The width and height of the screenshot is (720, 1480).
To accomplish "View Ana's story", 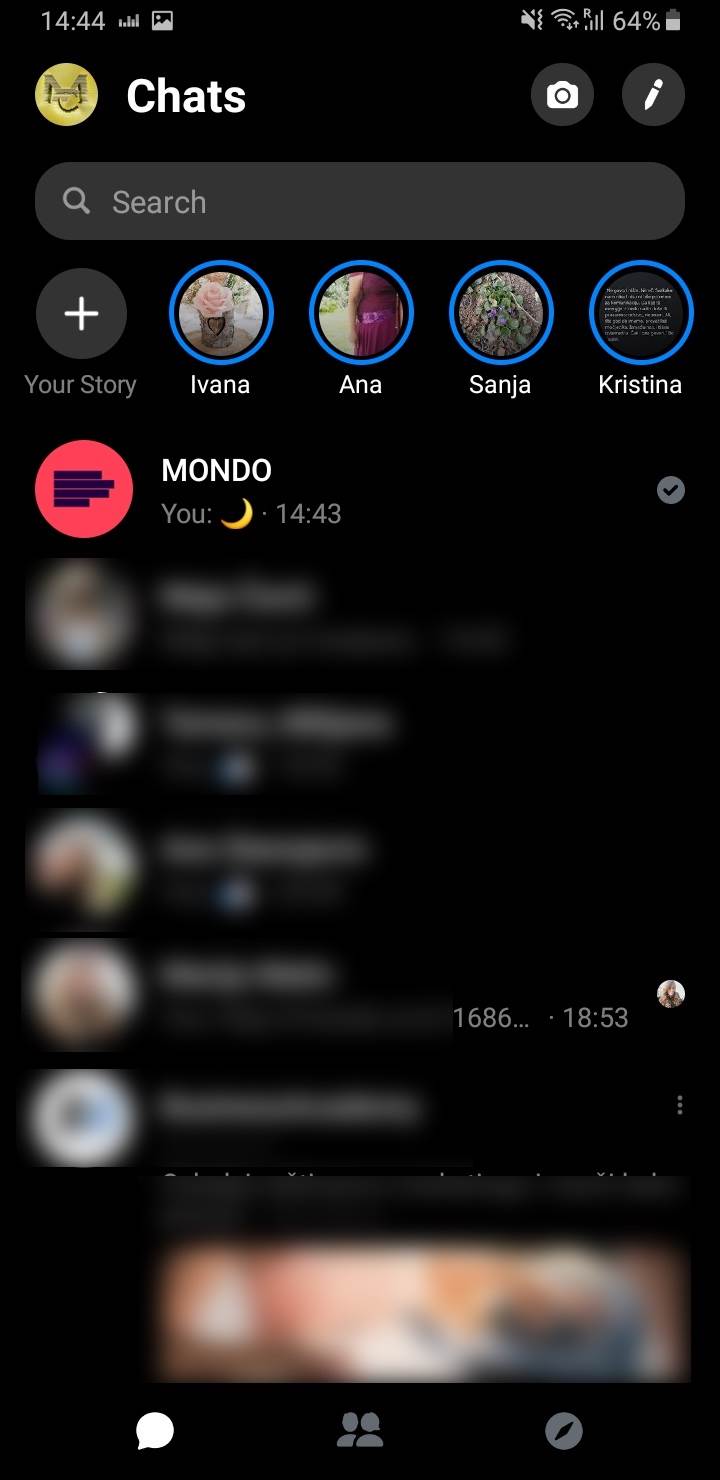I will [x=360, y=314].
